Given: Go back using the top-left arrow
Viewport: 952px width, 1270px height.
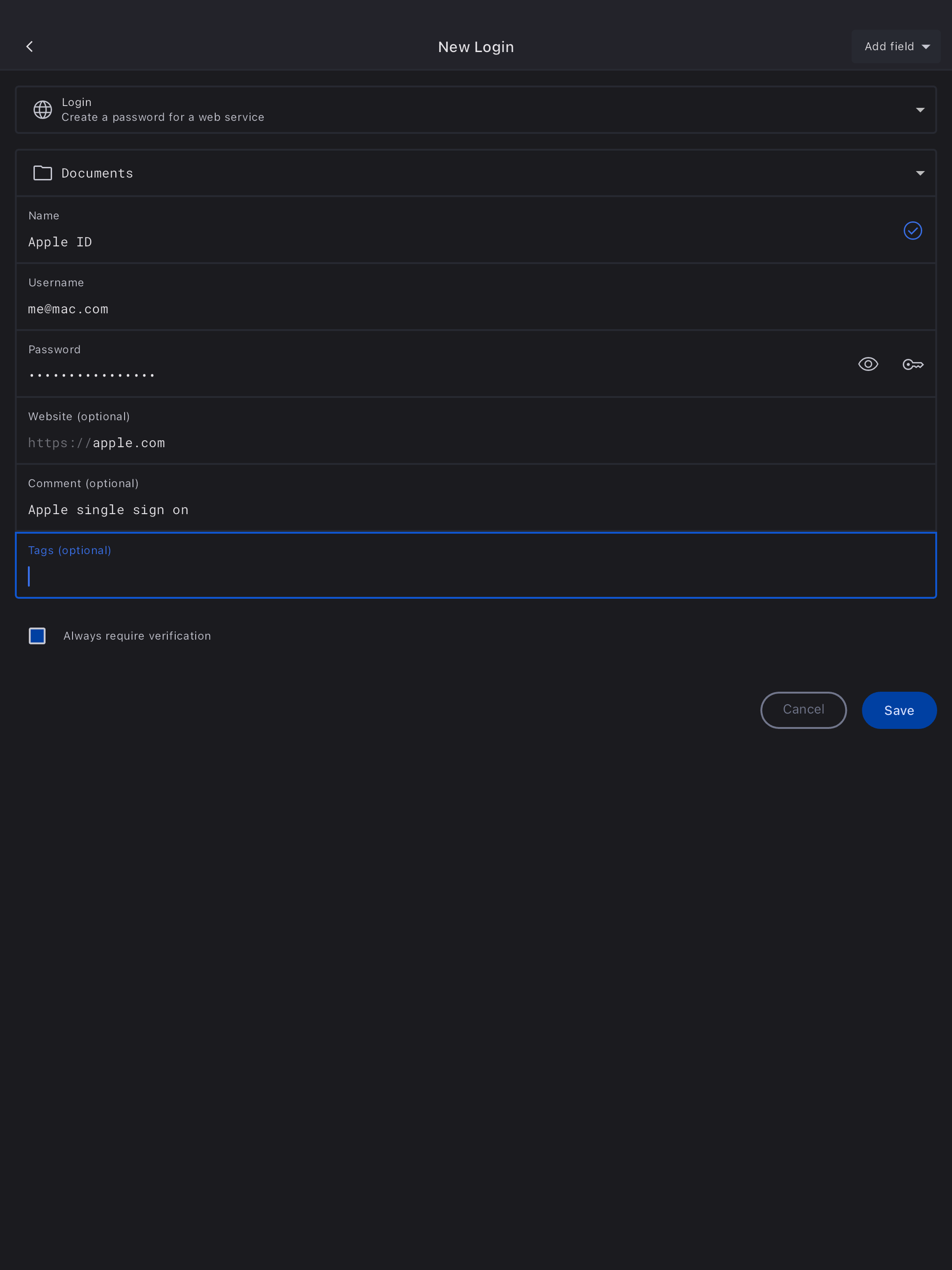Looking at the screenshot, I should tap(30, 46).
